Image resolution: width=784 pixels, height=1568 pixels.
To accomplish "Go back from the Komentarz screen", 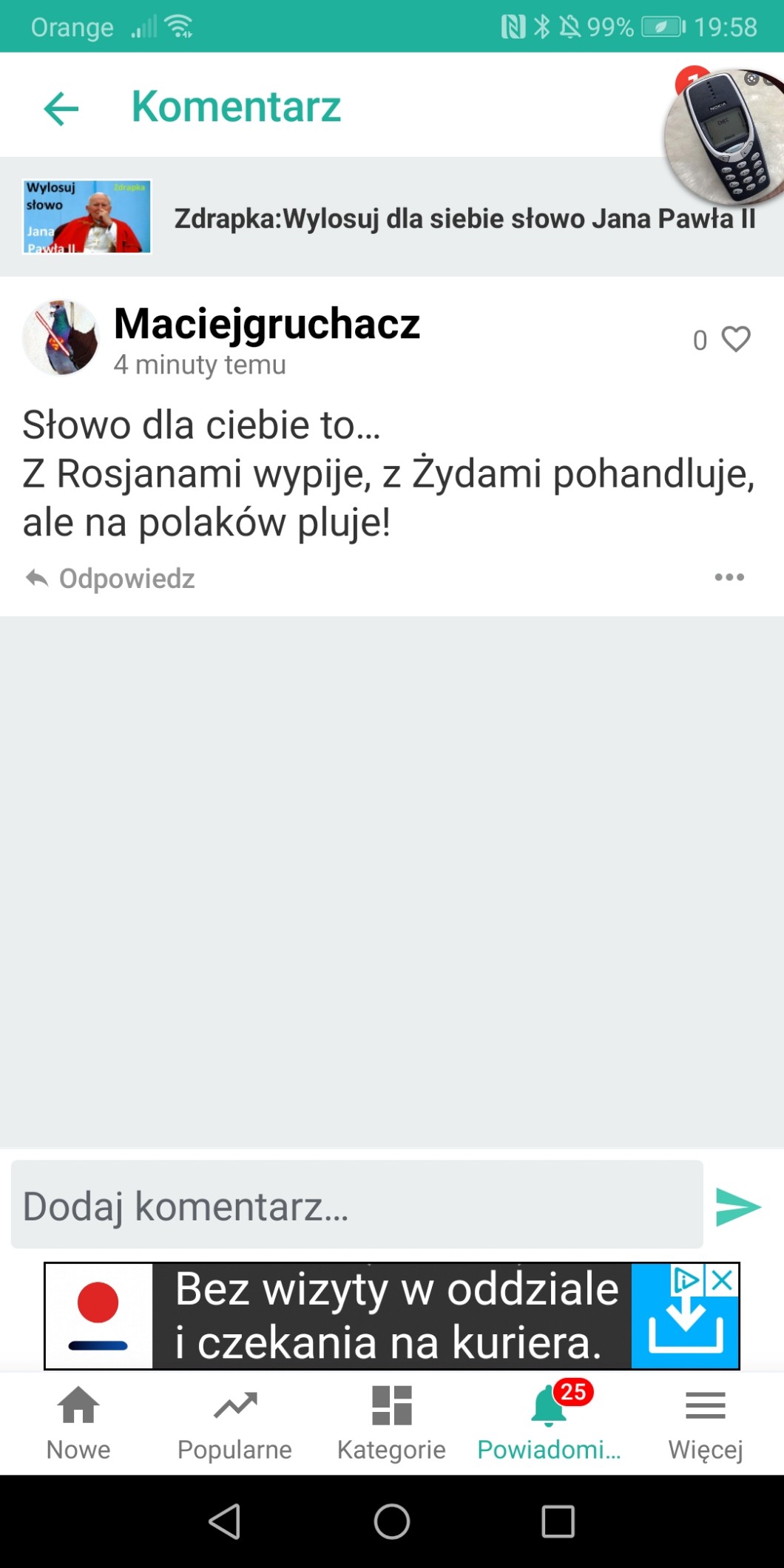I will click(61, 109).
